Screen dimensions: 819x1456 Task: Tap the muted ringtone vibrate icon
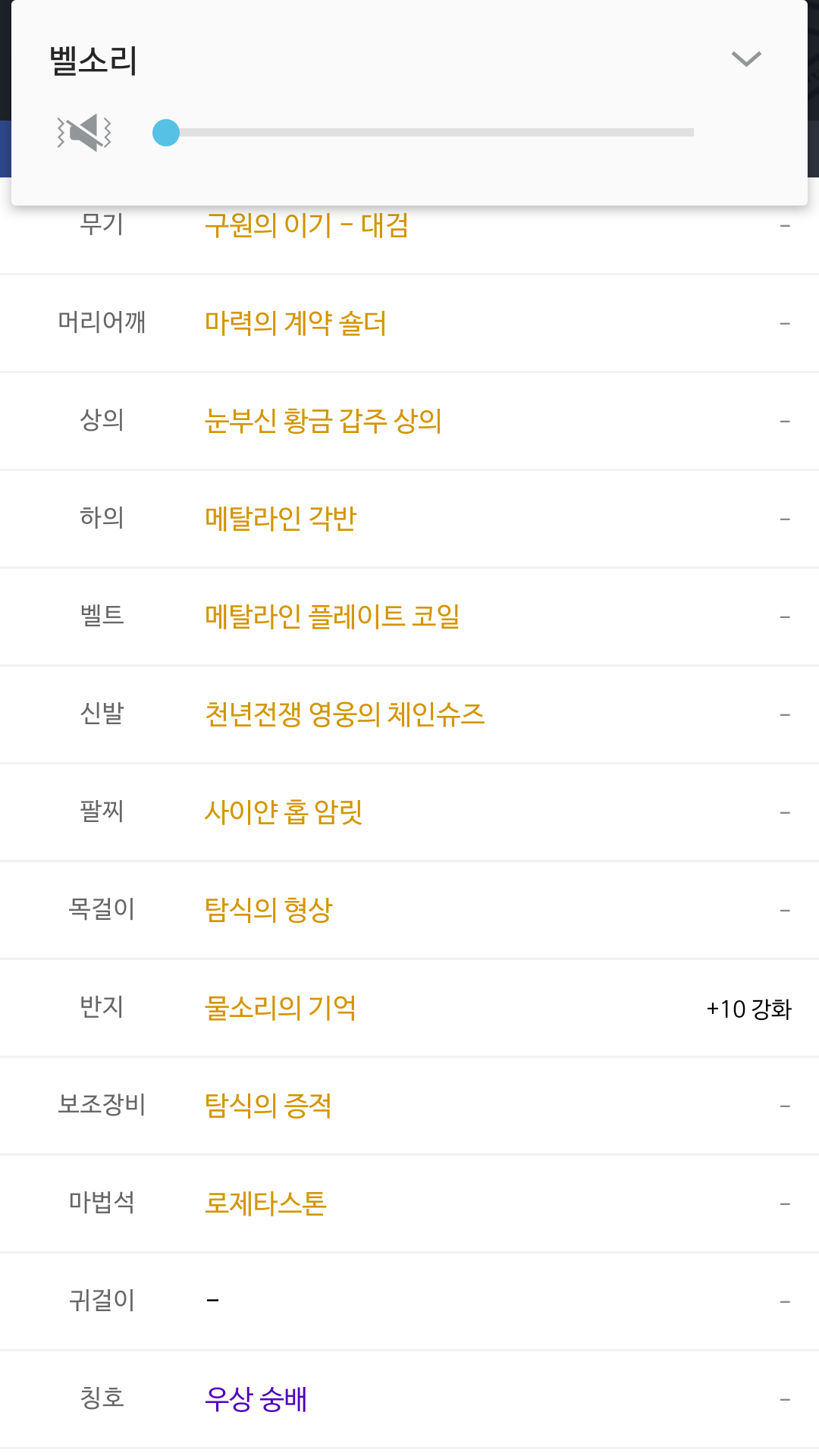tap(84, 133)
